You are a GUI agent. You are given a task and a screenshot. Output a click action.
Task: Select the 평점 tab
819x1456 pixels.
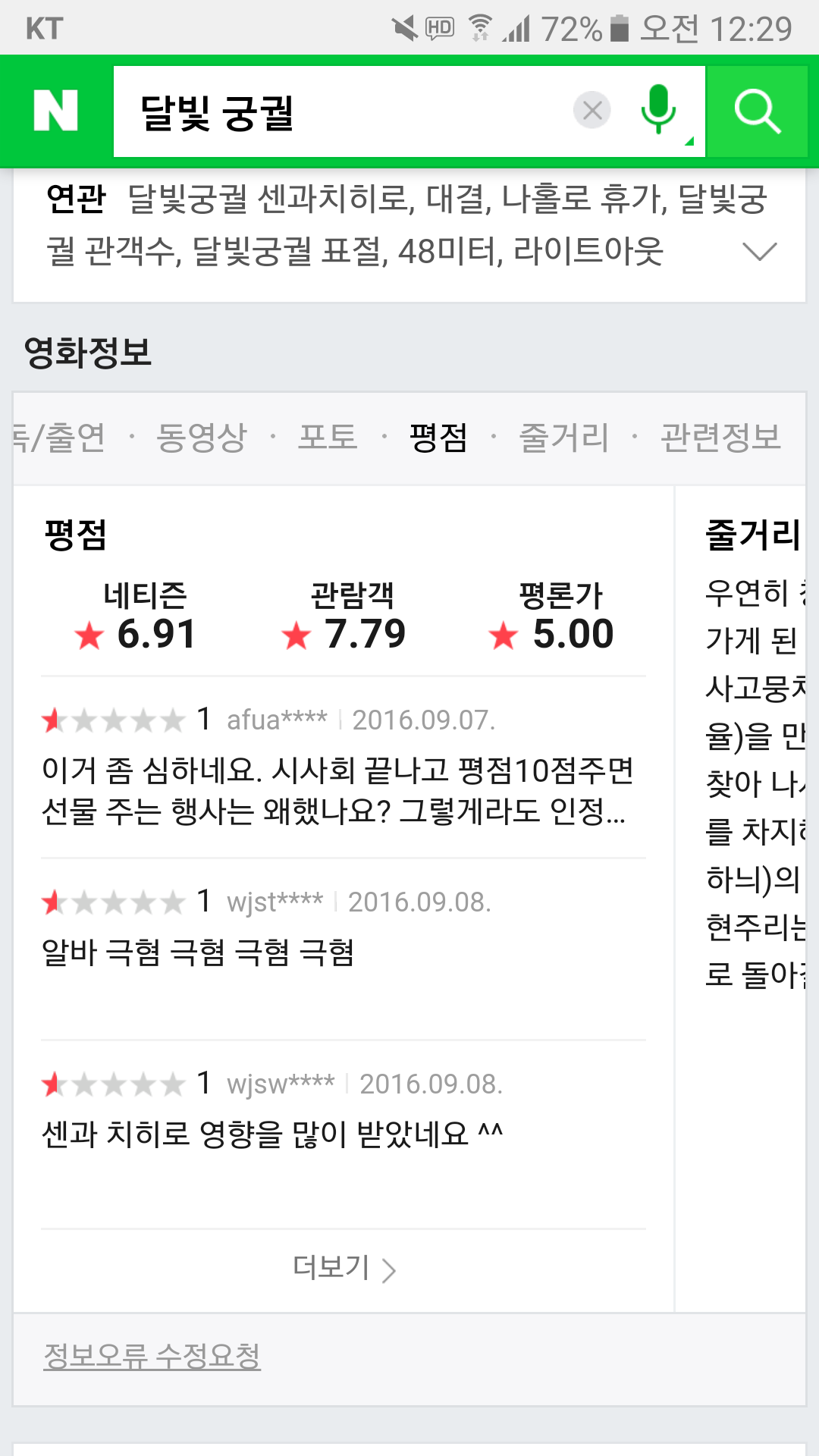pos(438,438)
